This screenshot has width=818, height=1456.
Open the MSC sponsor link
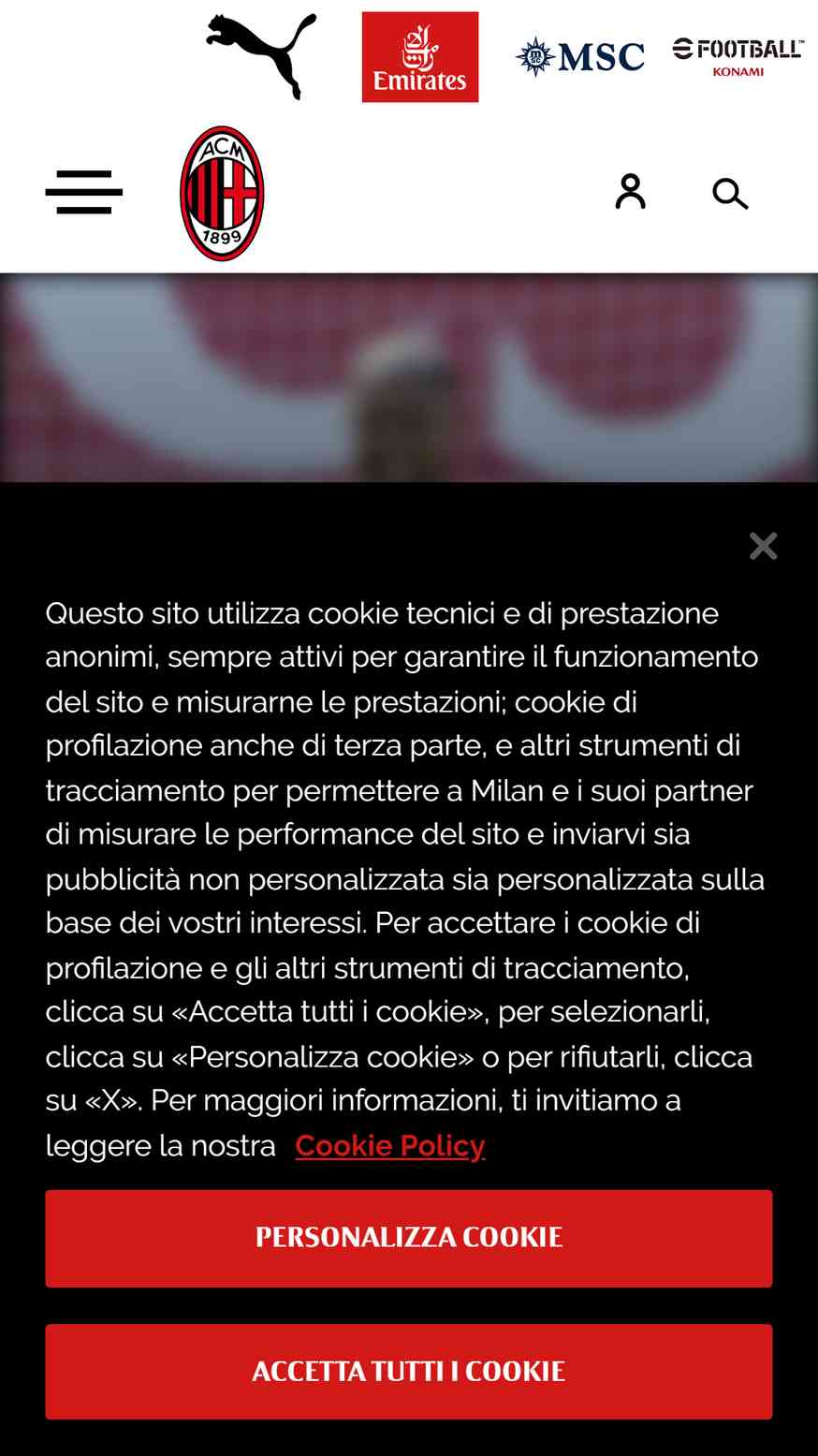tap(580, 57)
